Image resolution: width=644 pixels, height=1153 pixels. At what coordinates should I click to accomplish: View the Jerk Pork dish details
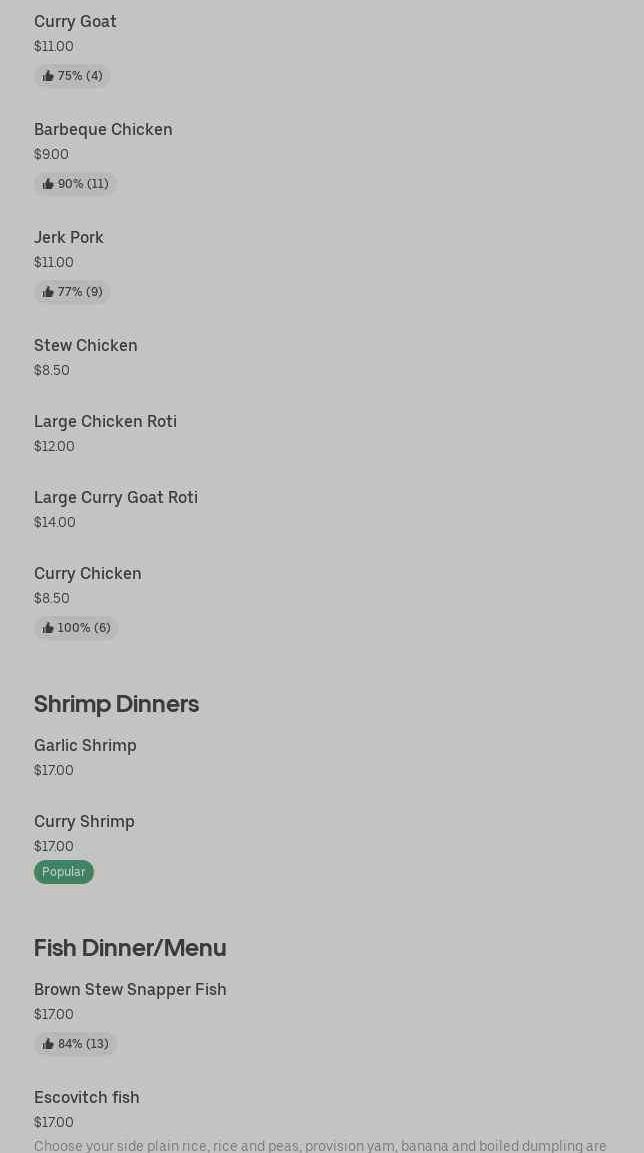click(x=69, y=238)
